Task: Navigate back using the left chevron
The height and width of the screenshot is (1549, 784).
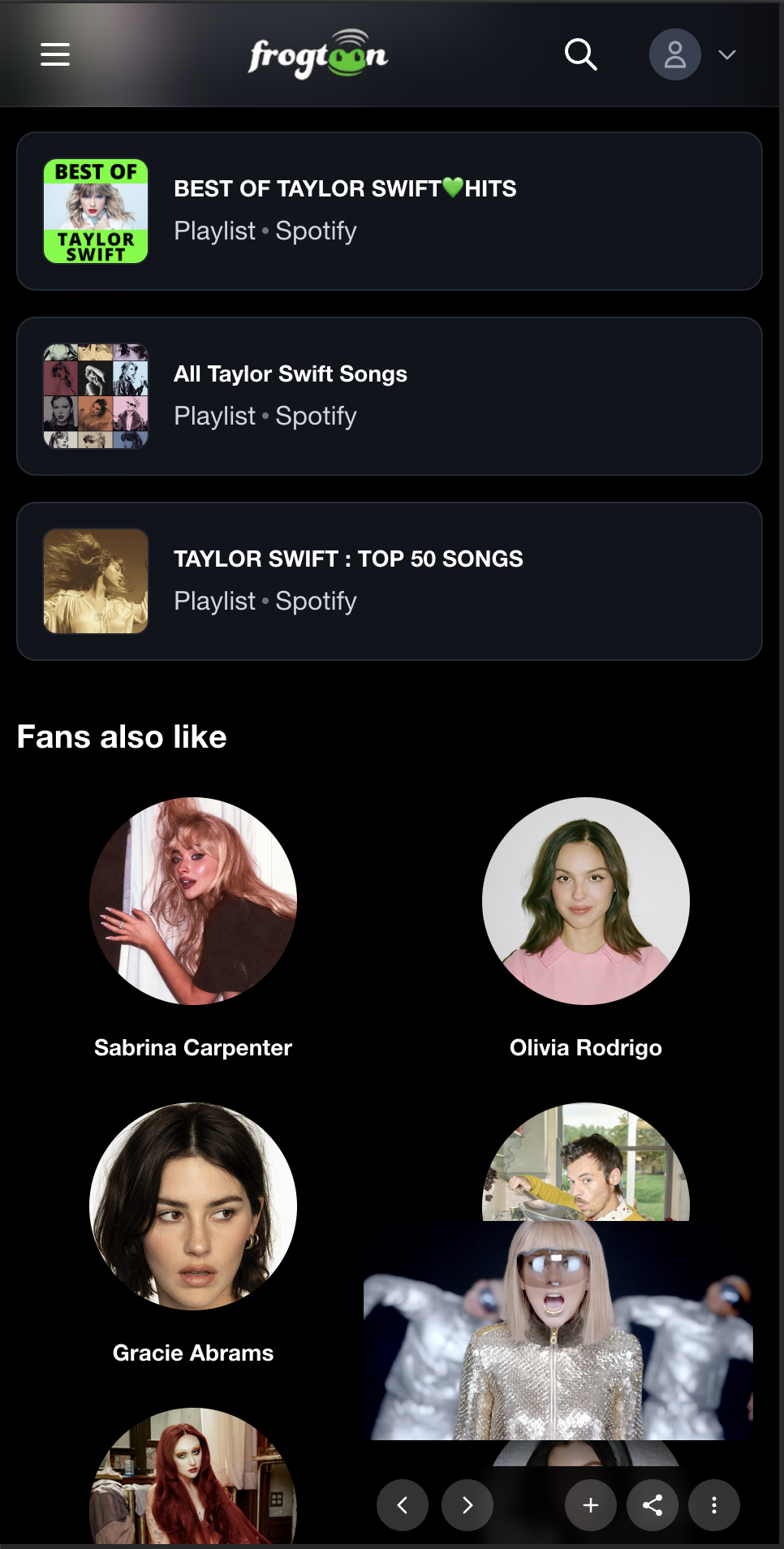Action: coord(403,1504)
